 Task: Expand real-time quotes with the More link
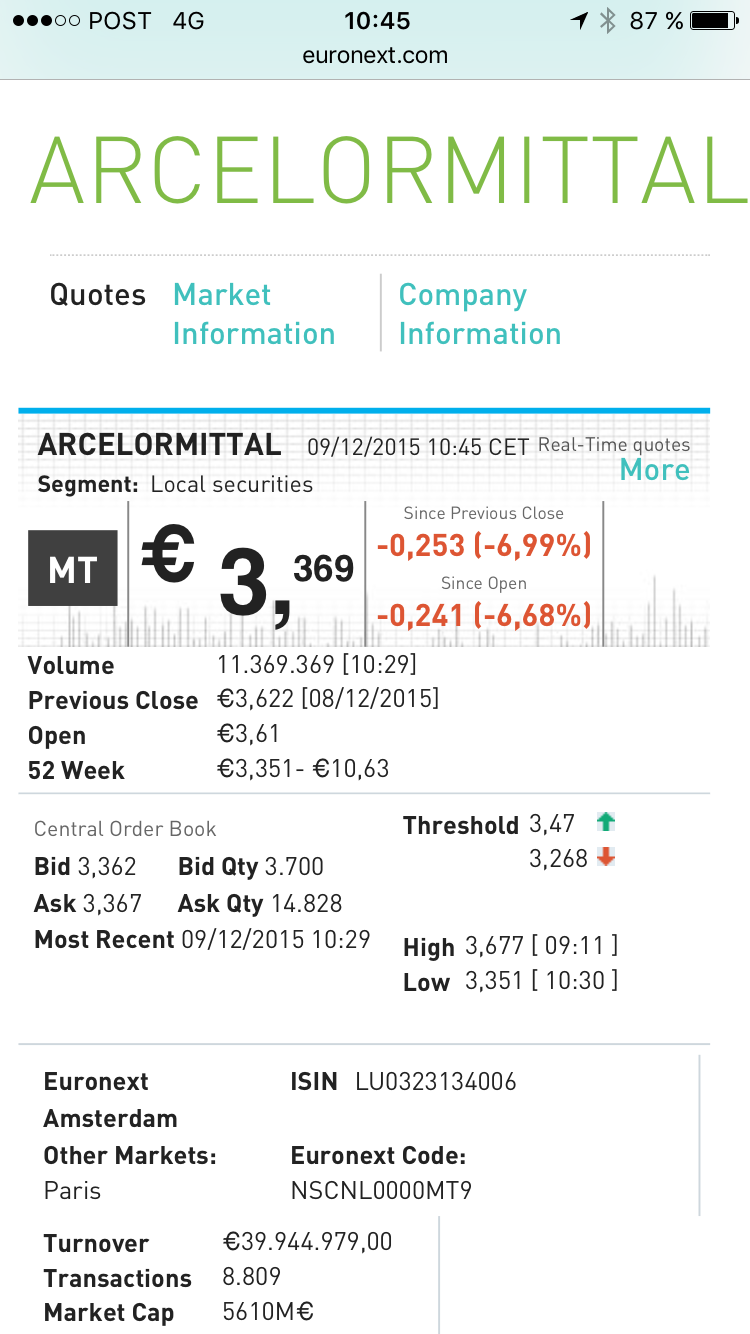point(655,469)
